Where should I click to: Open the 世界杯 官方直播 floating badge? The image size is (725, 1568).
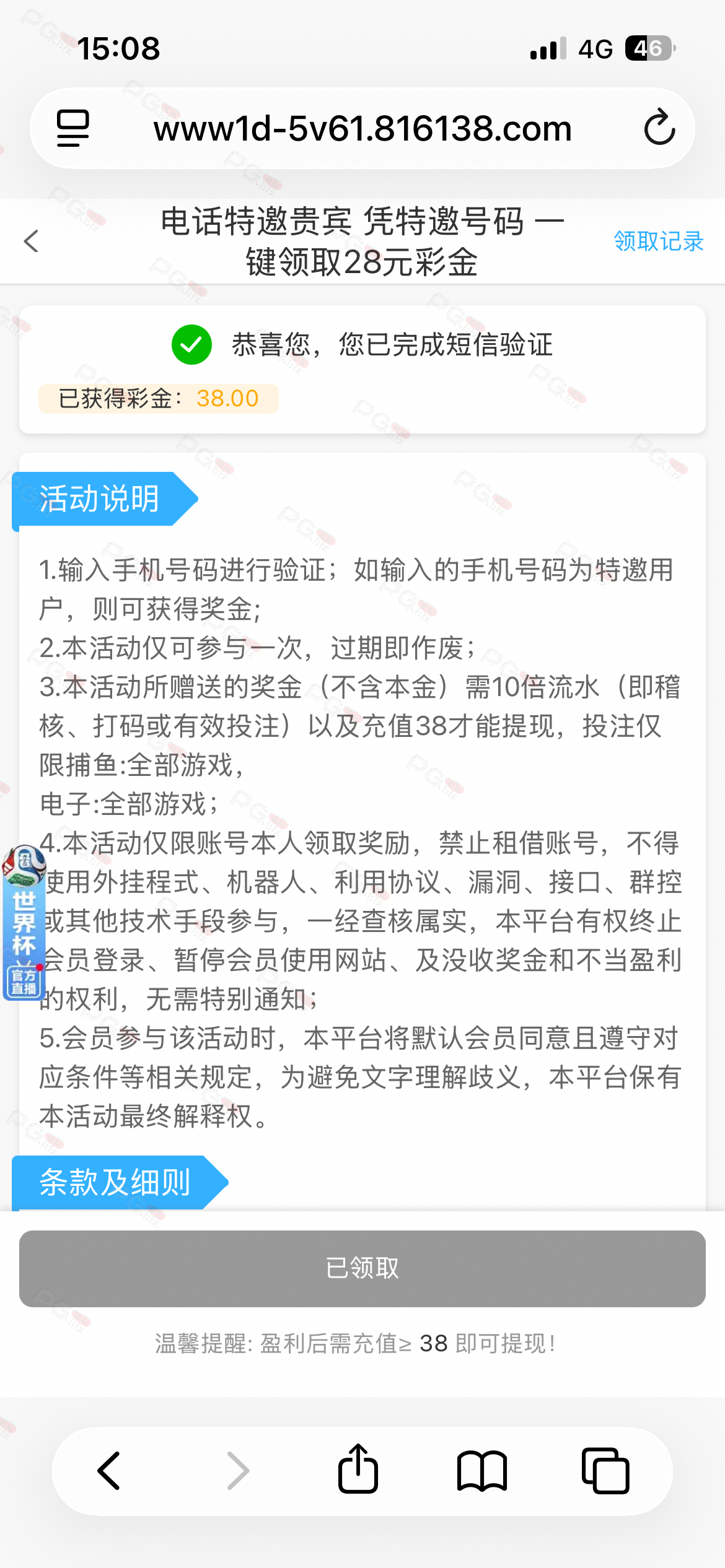[24, 922]
